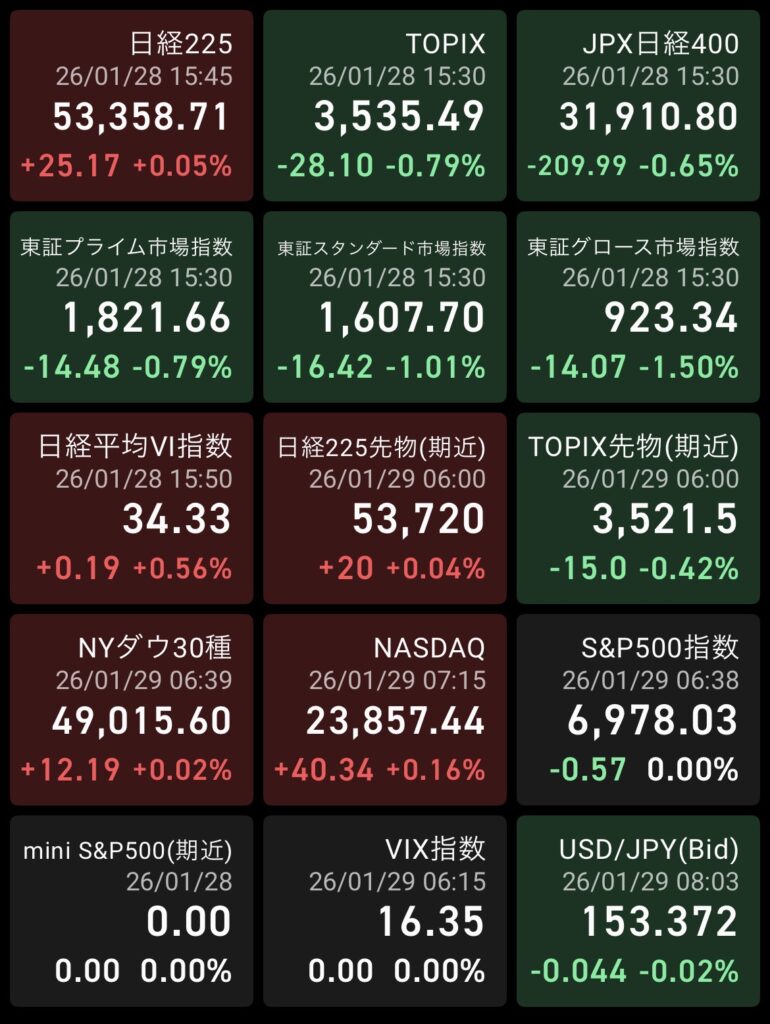Viewport: 770px width, 1024px height.
Task: Check the NASDAQ index tile
Action: (x=385, y=709)
